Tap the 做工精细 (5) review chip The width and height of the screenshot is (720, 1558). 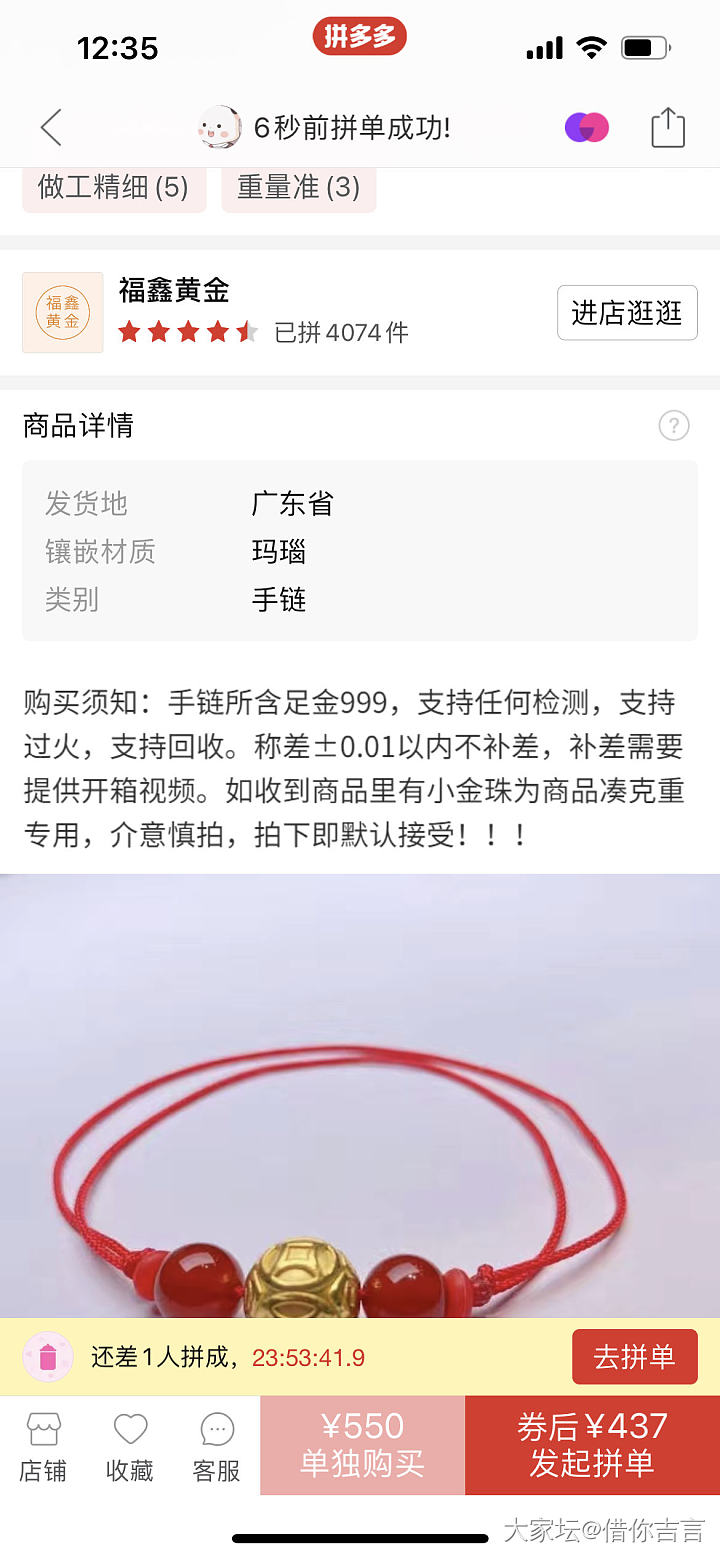113,187
